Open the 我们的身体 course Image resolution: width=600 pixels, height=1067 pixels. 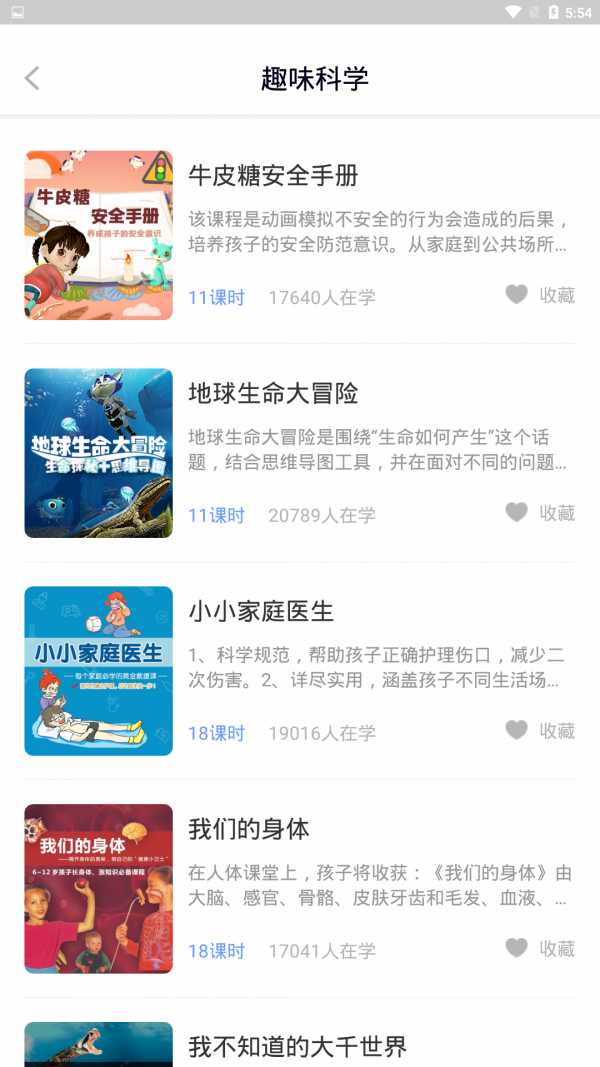(x=249, y=829)
